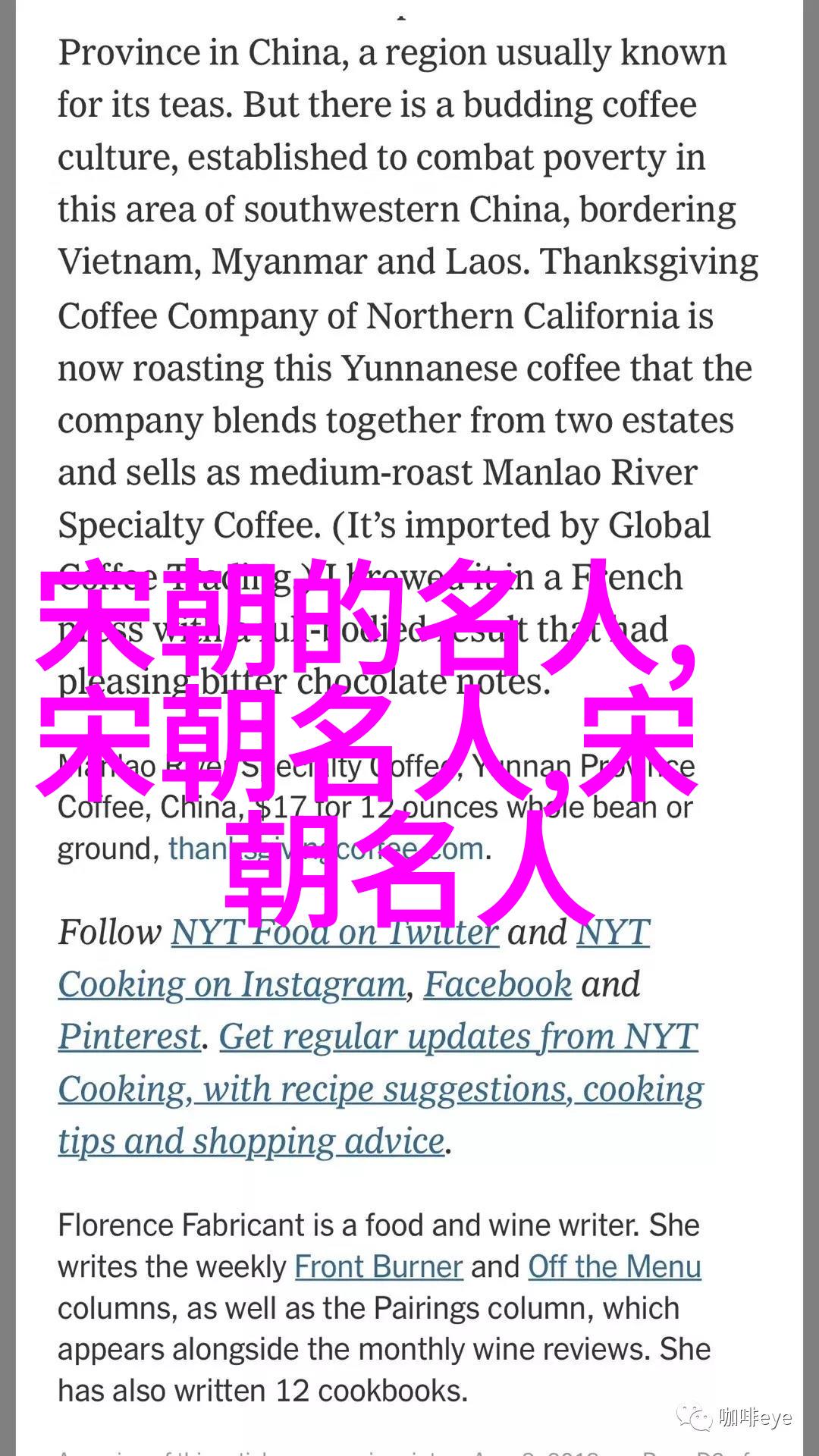The width and height of the screenshot is (819, 1456).
Task: Open the Facebook link
Action: tap(497, 984)
